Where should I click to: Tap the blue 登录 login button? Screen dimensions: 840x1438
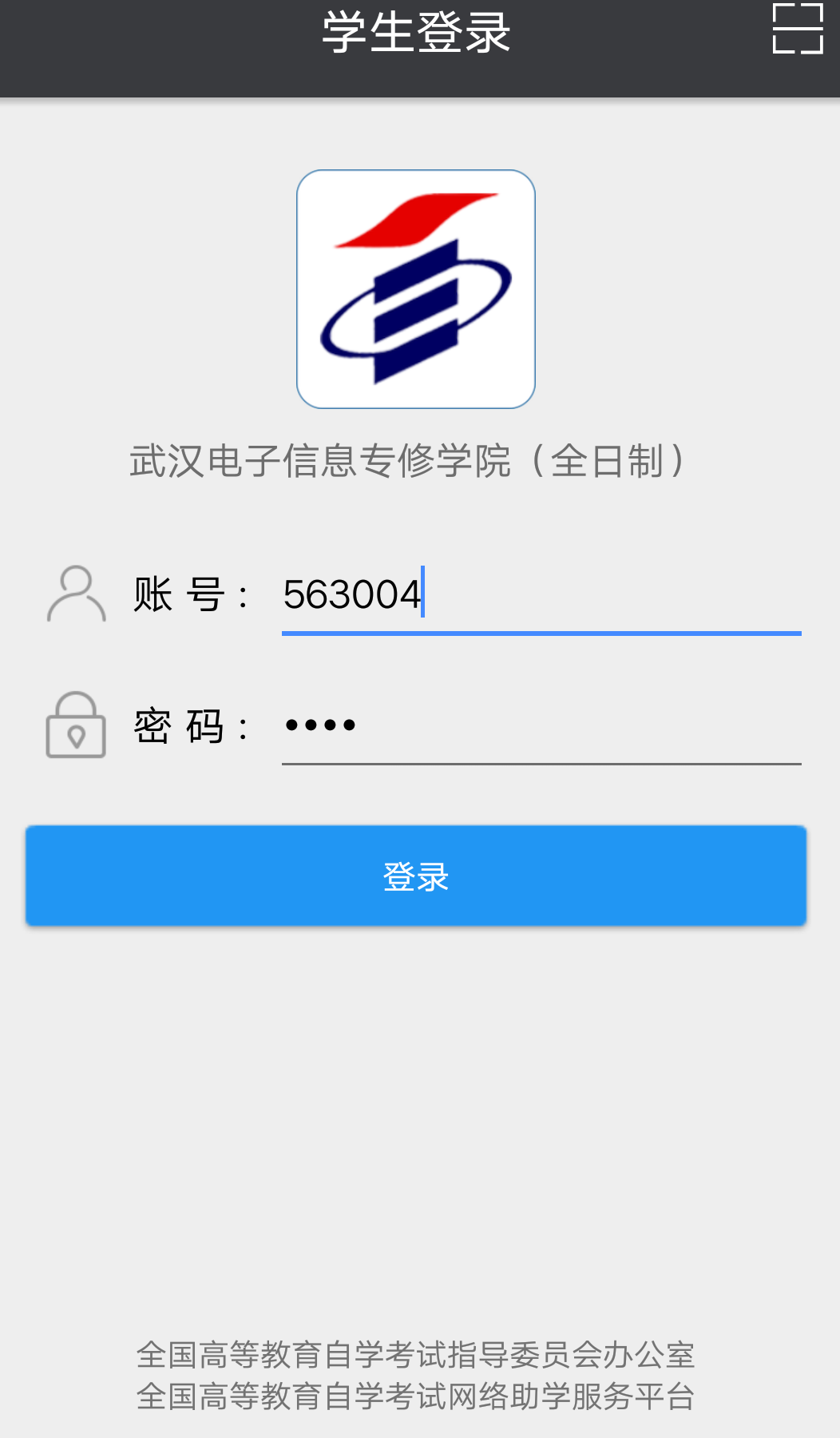coord(416,876)
